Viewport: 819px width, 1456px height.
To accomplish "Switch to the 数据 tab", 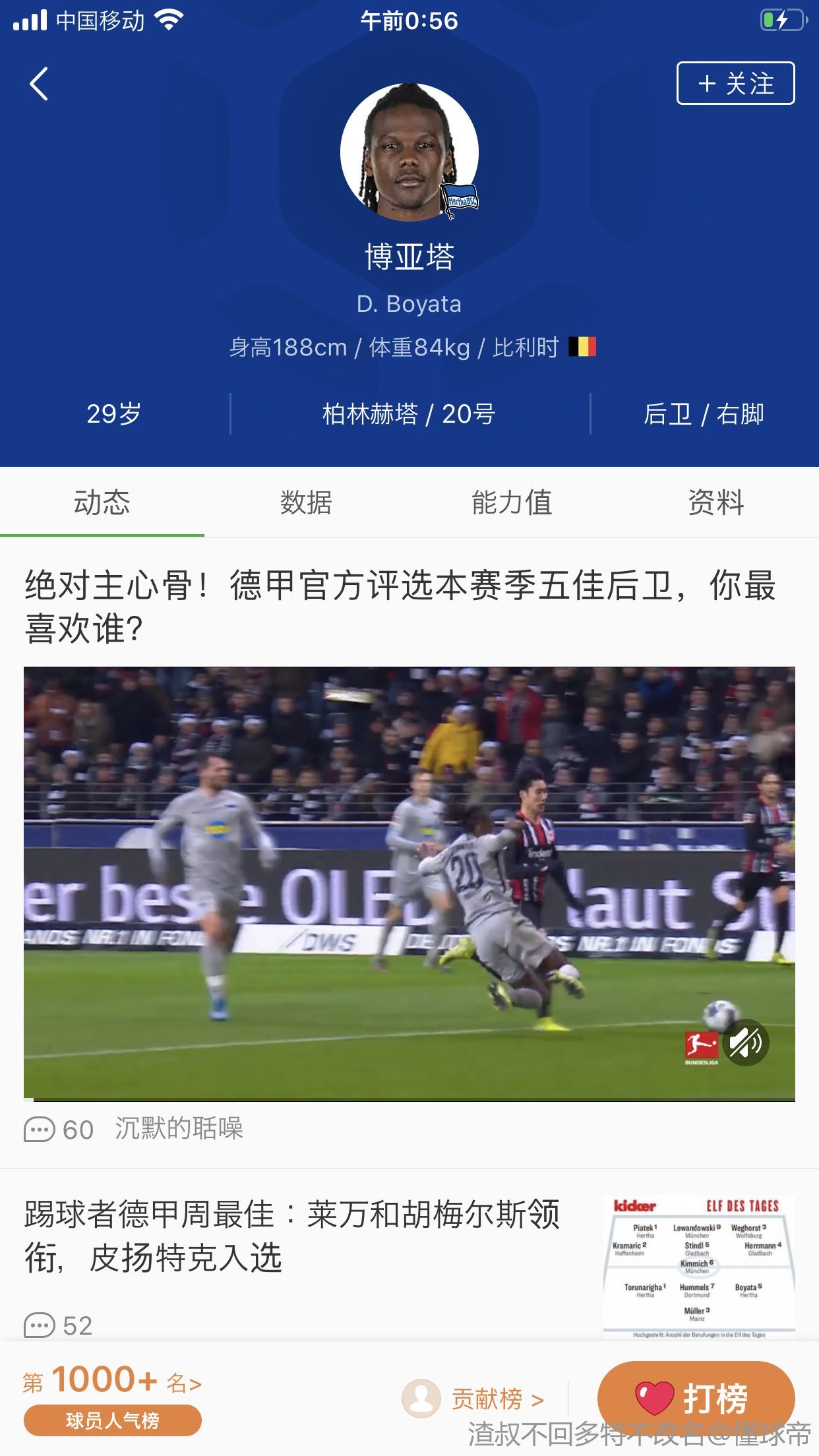I will coord(306,502).
